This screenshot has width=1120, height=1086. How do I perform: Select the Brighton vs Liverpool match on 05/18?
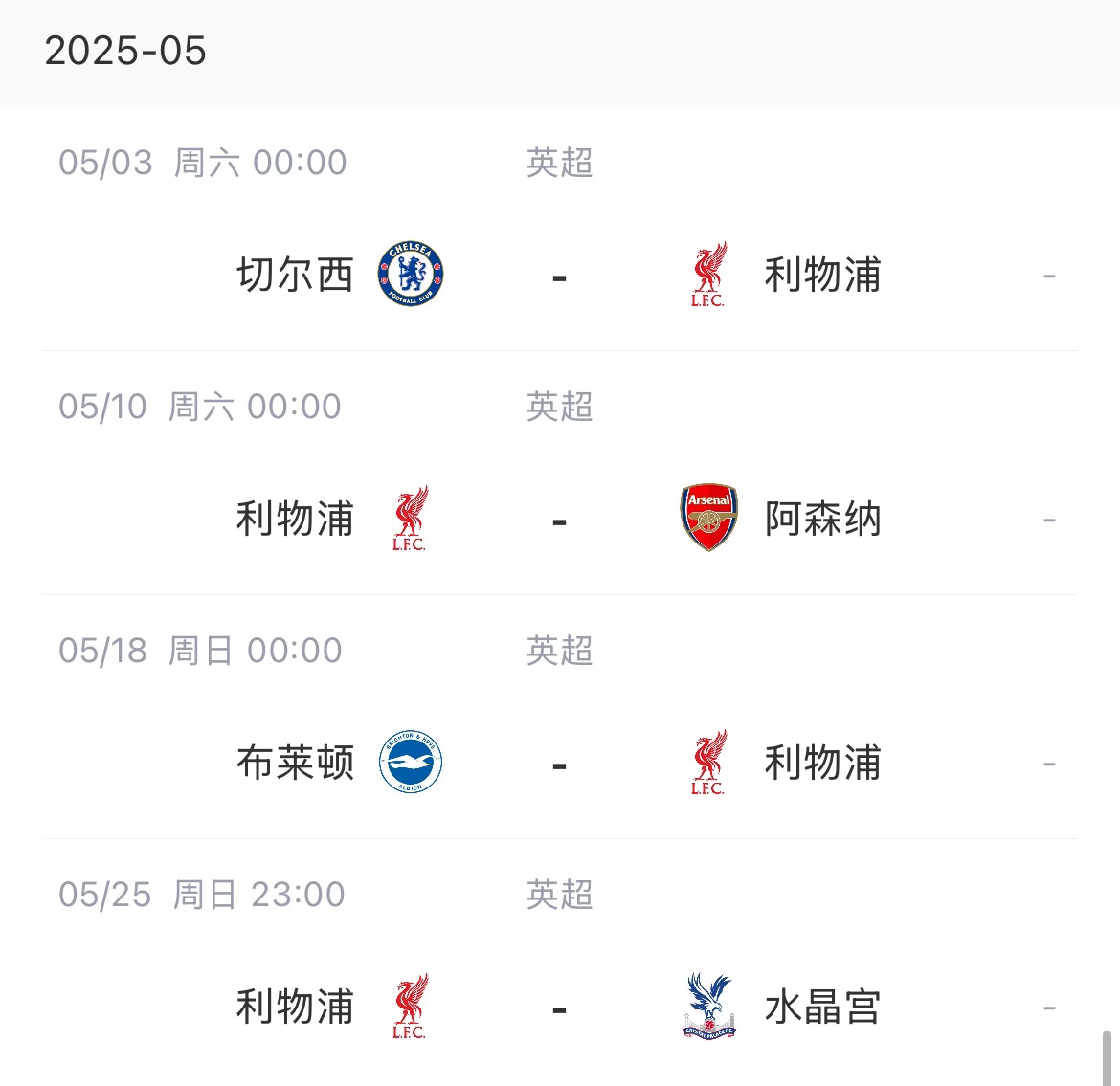click(560, 763)
